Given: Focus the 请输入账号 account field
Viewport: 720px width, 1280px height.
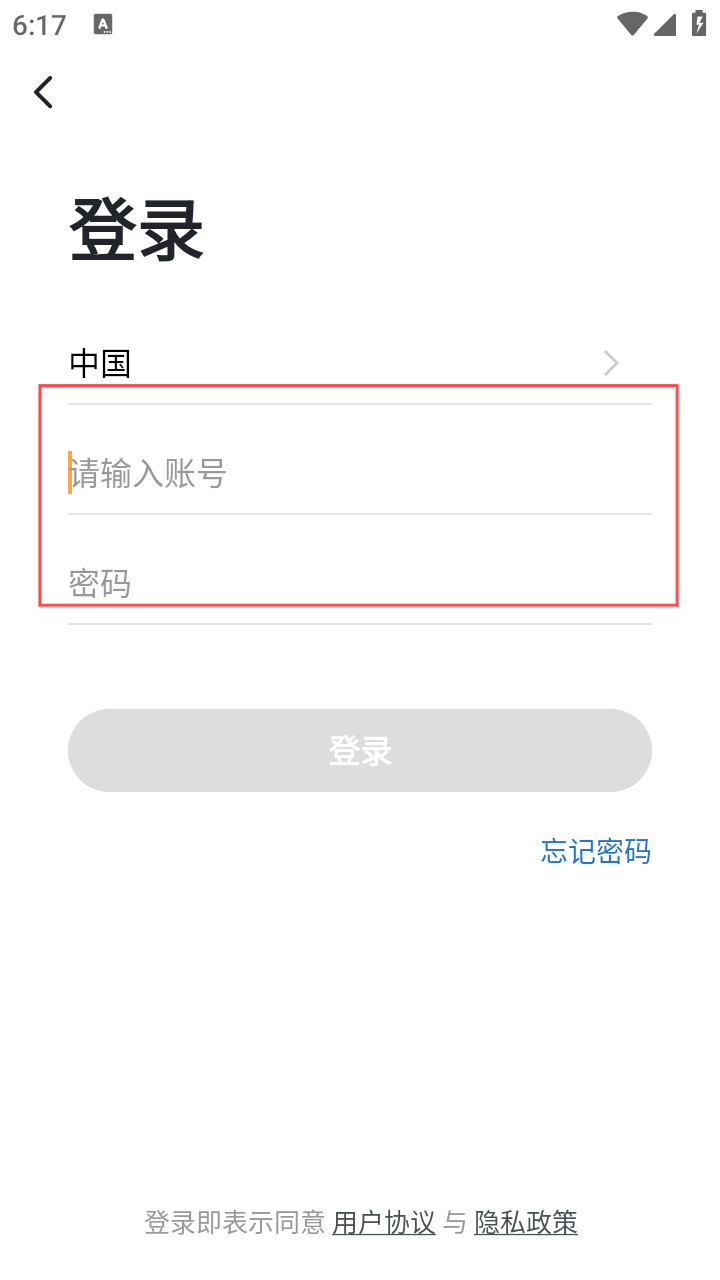Looking at the screenshot, I should click(360, 473).
